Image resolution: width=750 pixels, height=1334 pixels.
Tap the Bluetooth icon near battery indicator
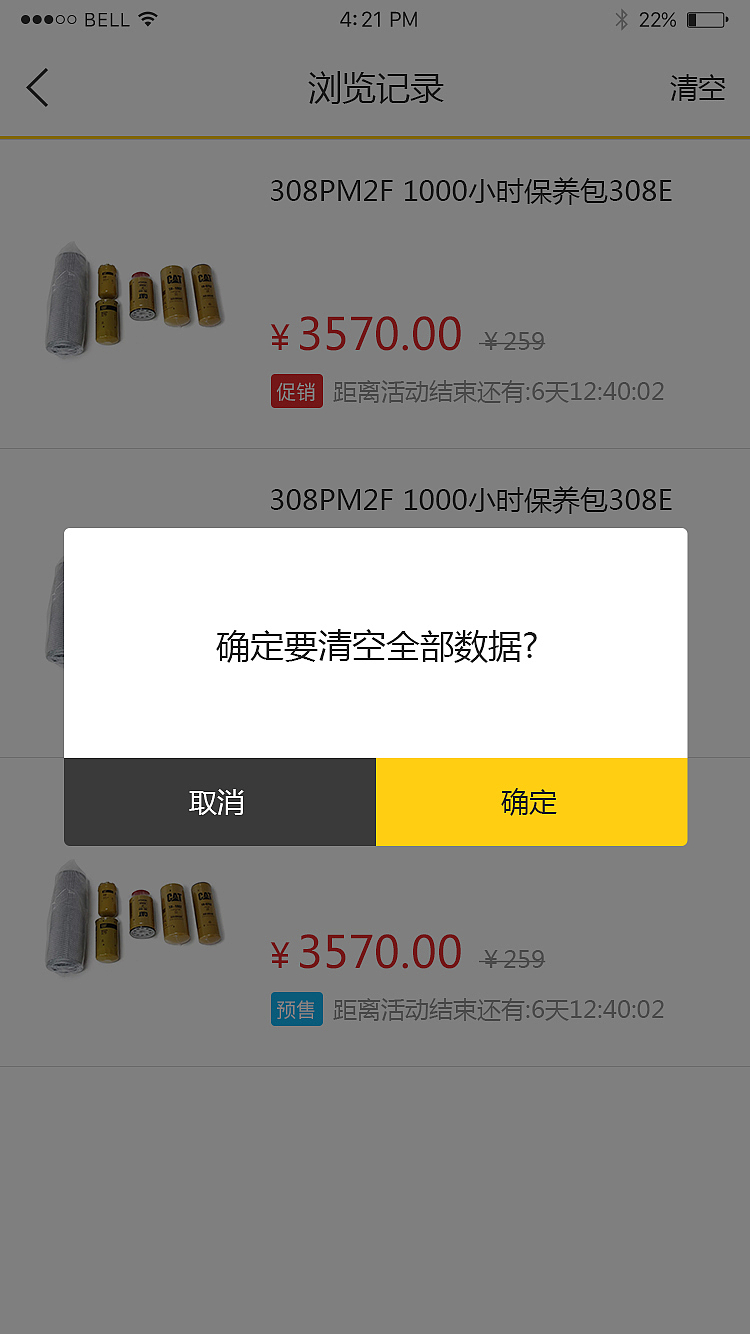click(620, 18)
